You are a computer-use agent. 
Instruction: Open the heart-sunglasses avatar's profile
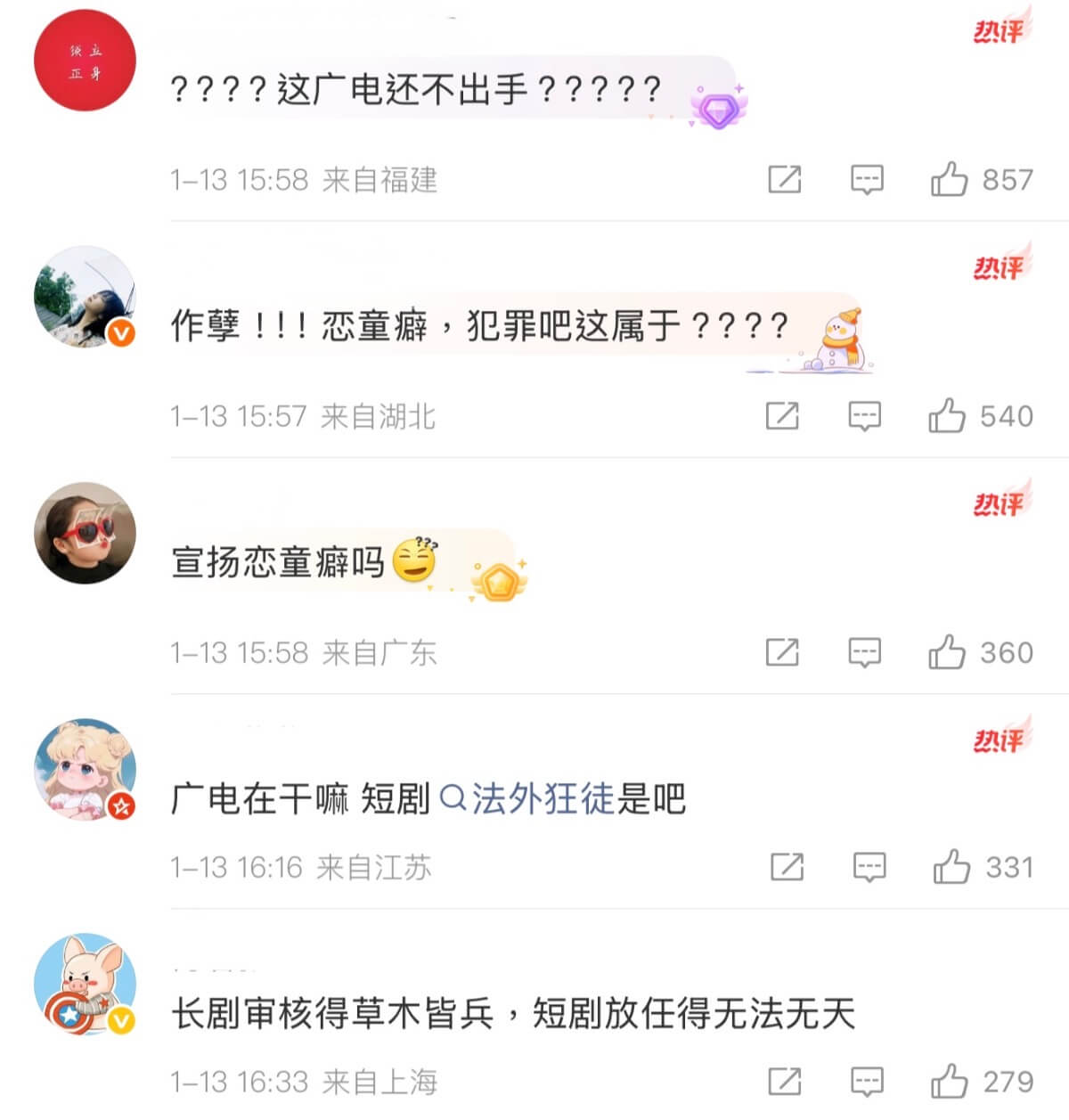pyautogui.click(x=85, y=533)
